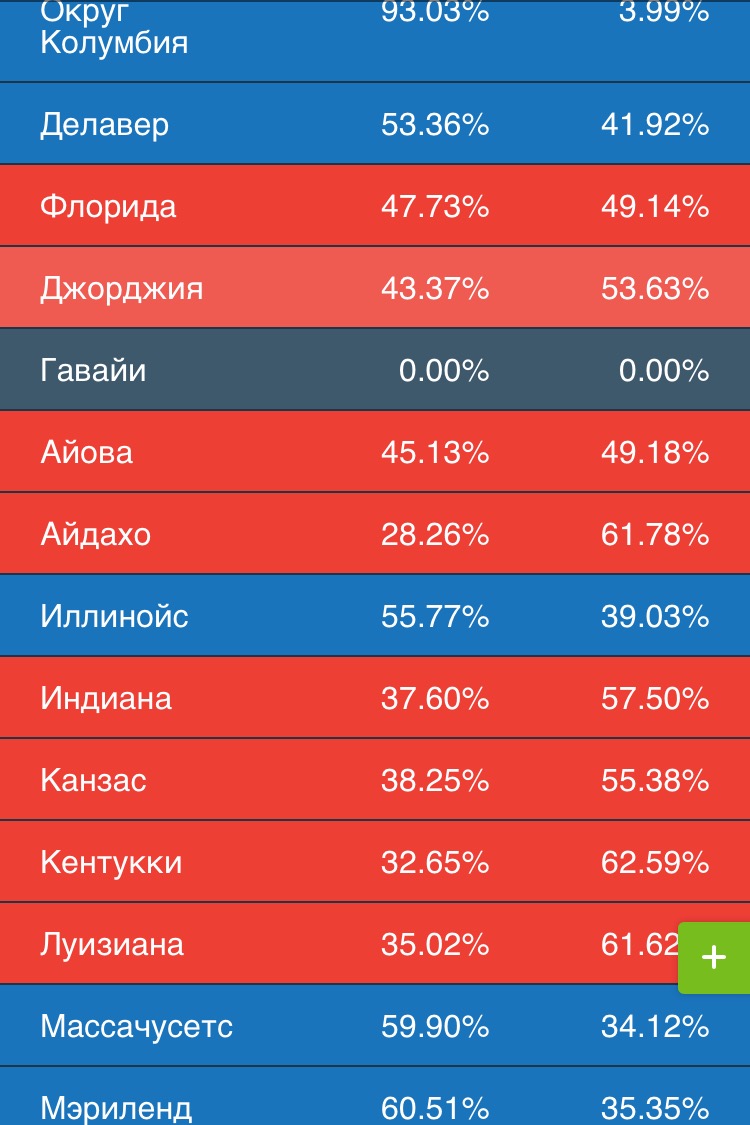Tap the green plus floating button
The height and width of the screenshot is (1125, 750).
pyautogui.click(x=714, y=958)
